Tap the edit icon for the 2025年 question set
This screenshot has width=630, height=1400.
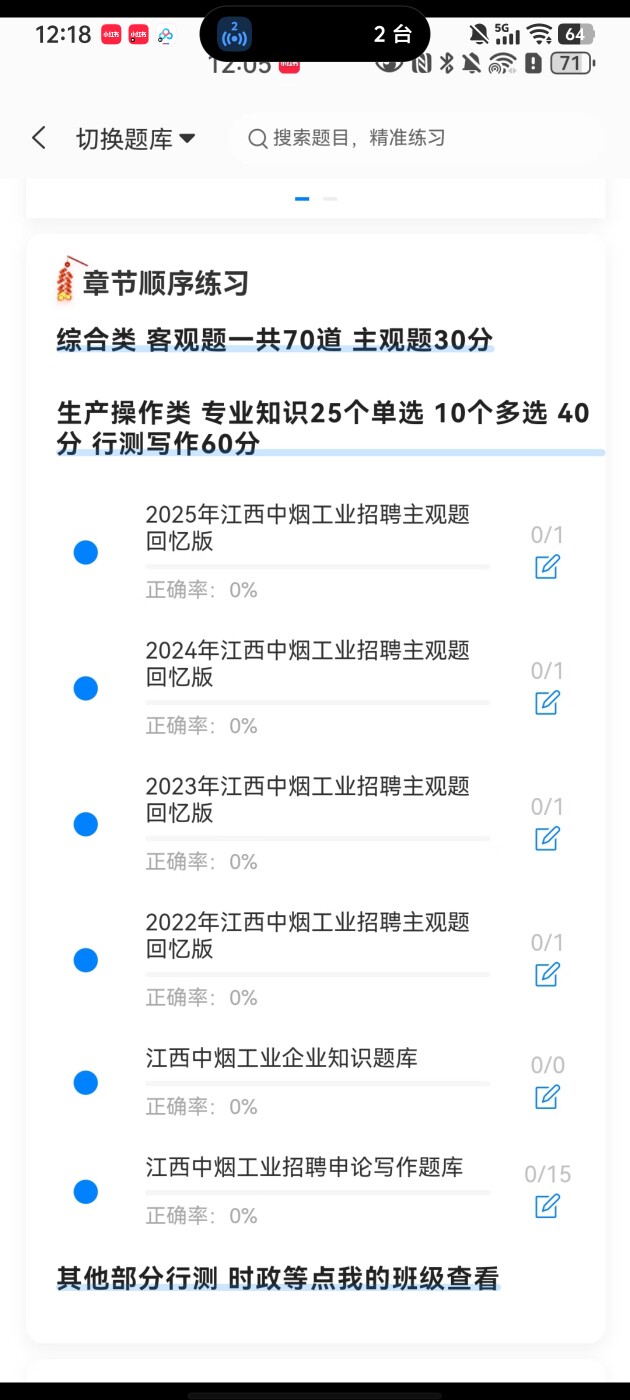[547, 567]
